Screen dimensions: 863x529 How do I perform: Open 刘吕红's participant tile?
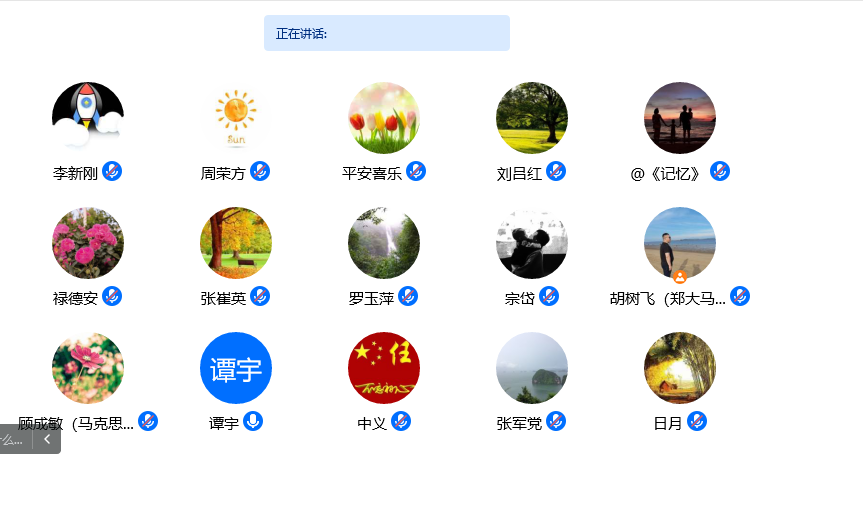532,118
